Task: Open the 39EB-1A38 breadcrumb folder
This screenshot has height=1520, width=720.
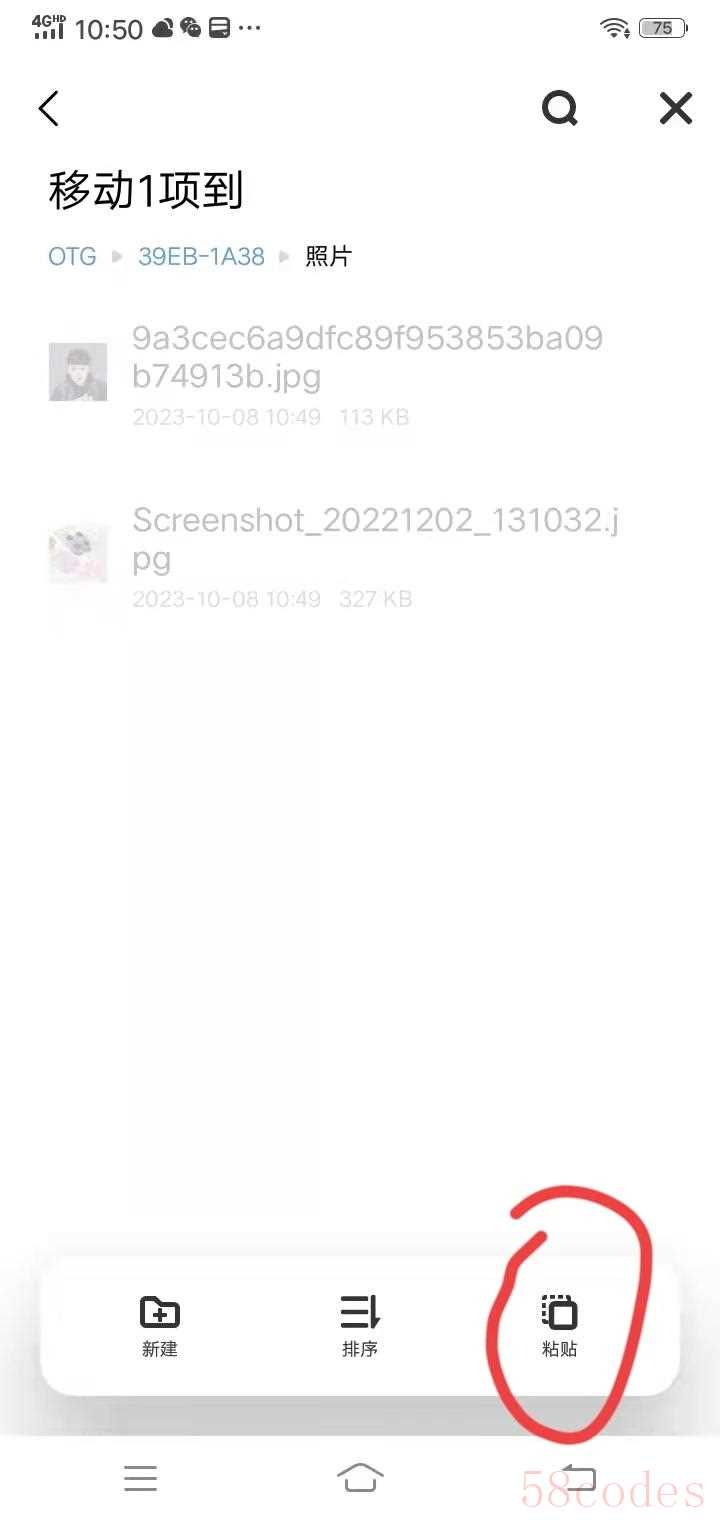Action: click(201, 257)
